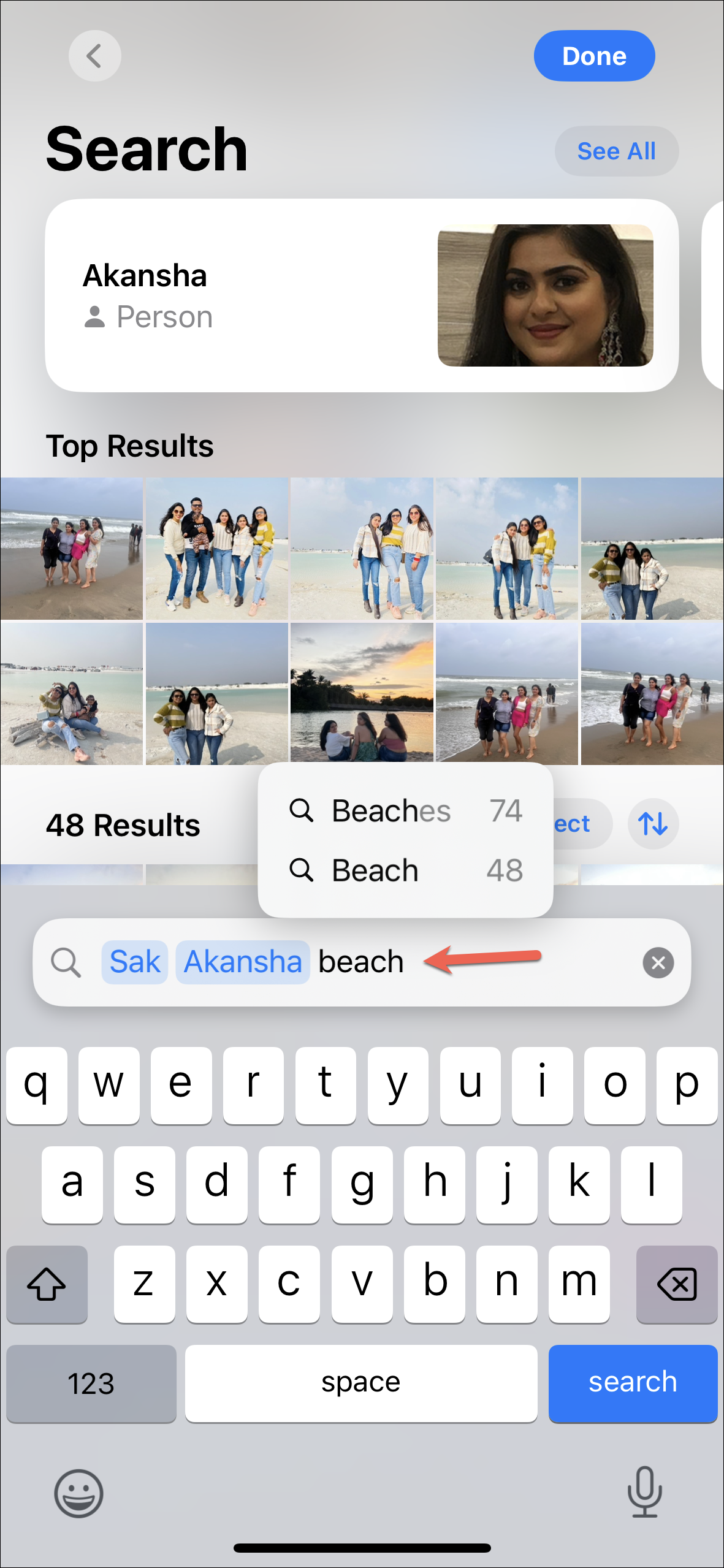
Task: Open the sunset beach photo
Action: pos(362,693)
